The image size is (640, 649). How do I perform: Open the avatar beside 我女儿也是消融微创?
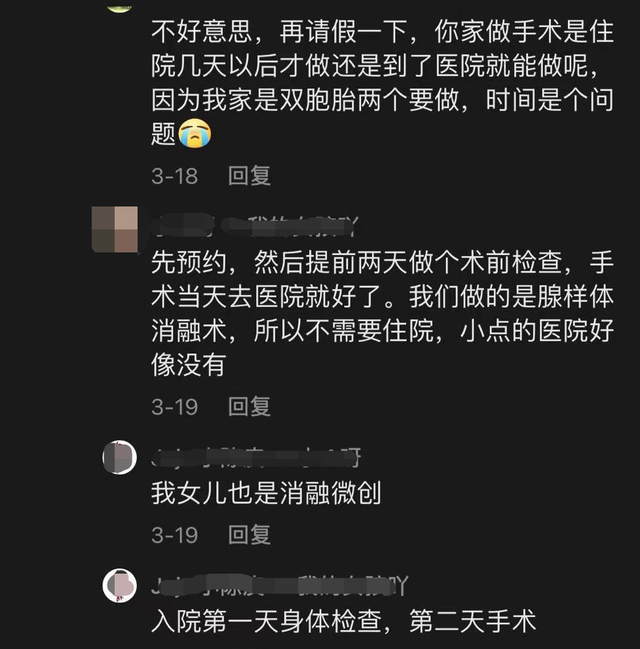pos(119,458)
